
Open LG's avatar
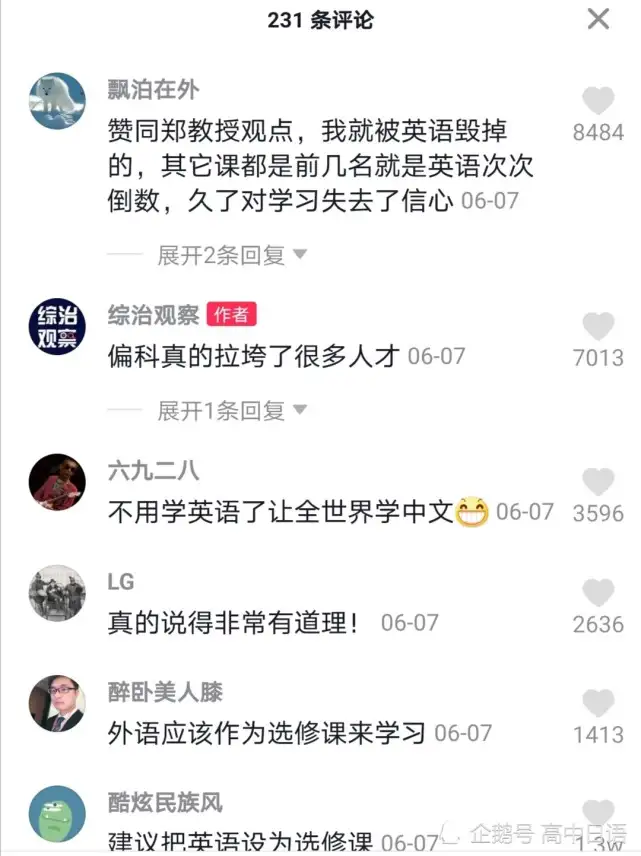(57, 593)
